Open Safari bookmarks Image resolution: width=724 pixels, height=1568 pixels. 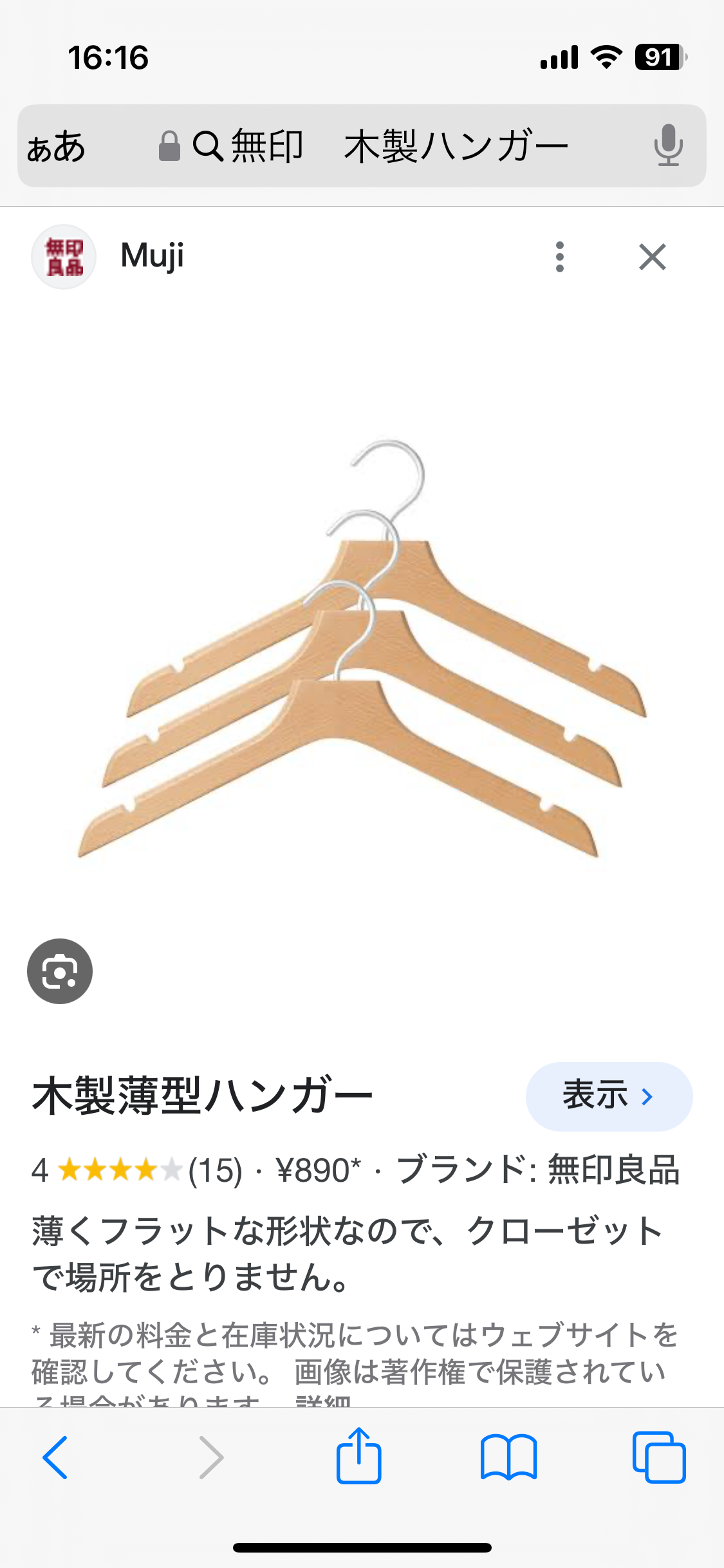click(508, 1457)
